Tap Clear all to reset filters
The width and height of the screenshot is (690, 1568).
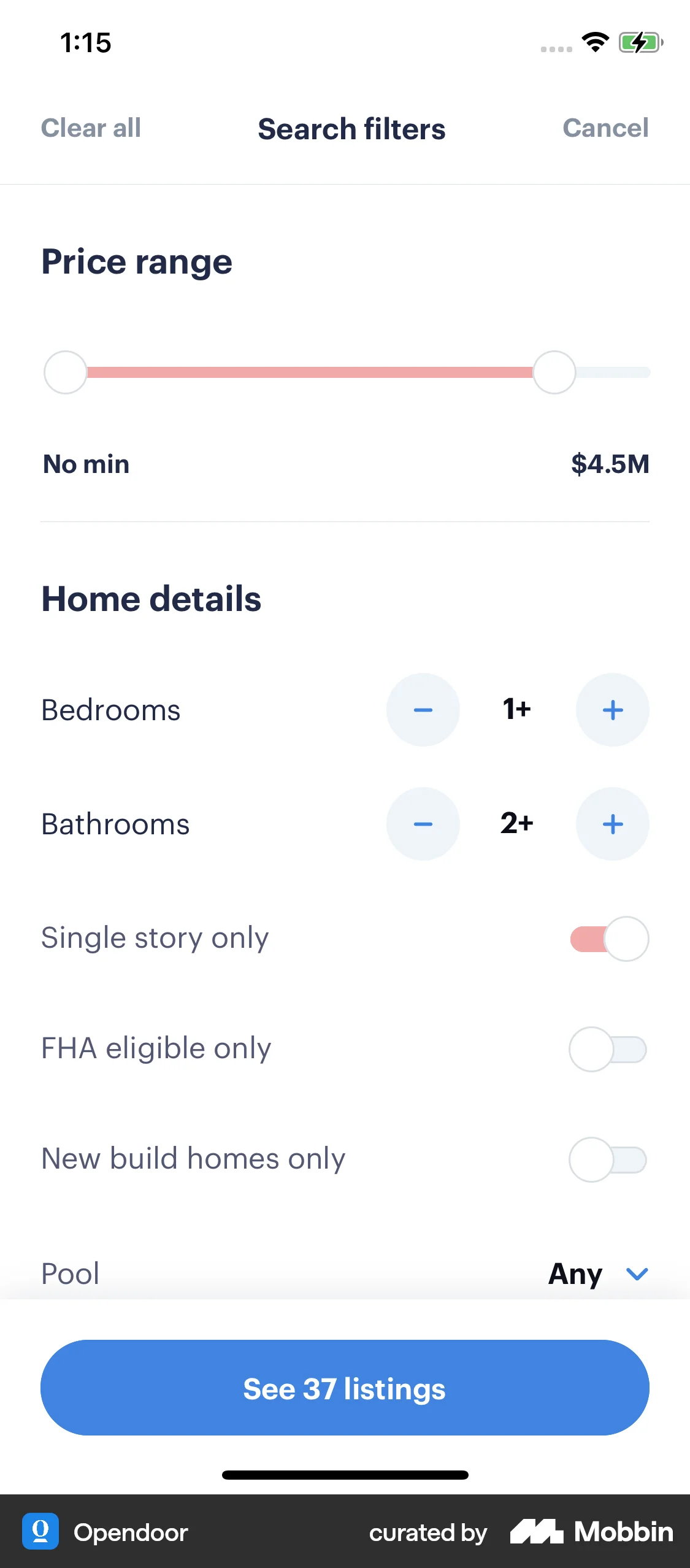pos(90,129)
